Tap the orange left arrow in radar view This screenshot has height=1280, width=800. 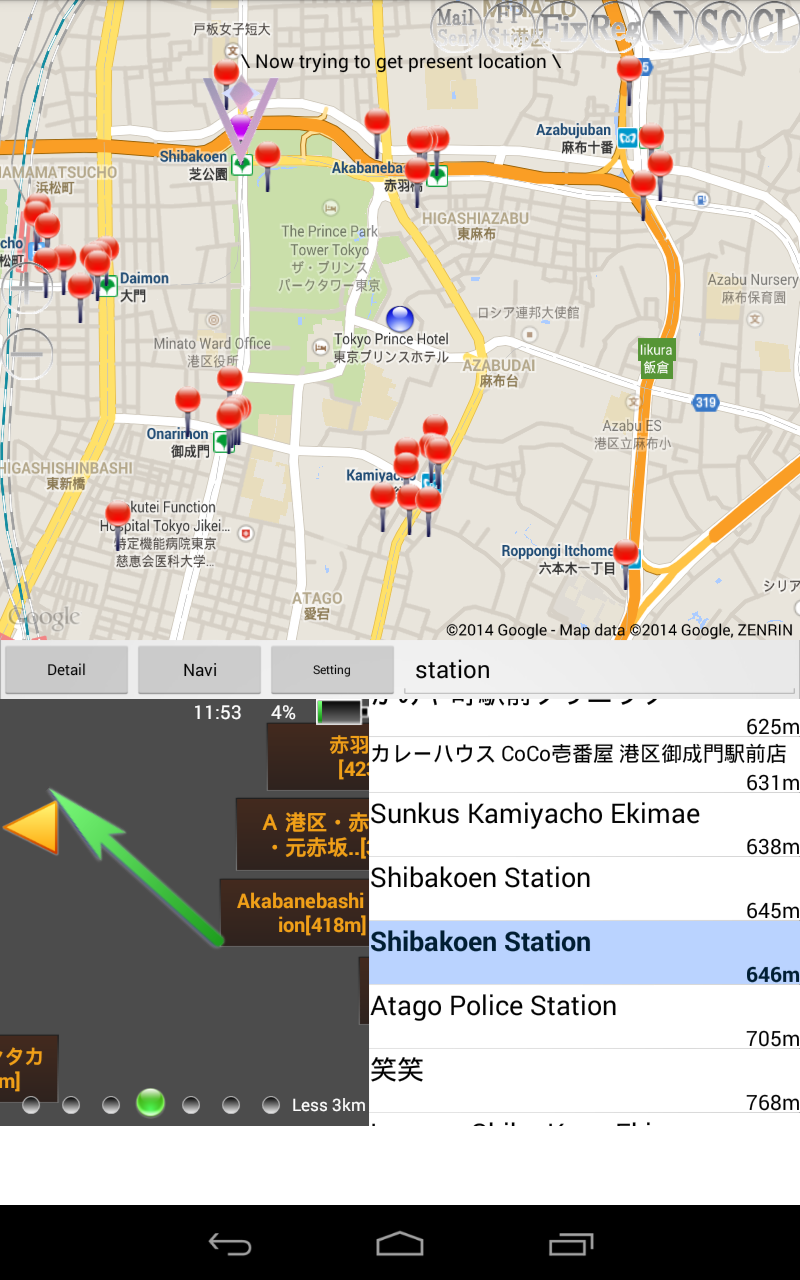(31, 827)
